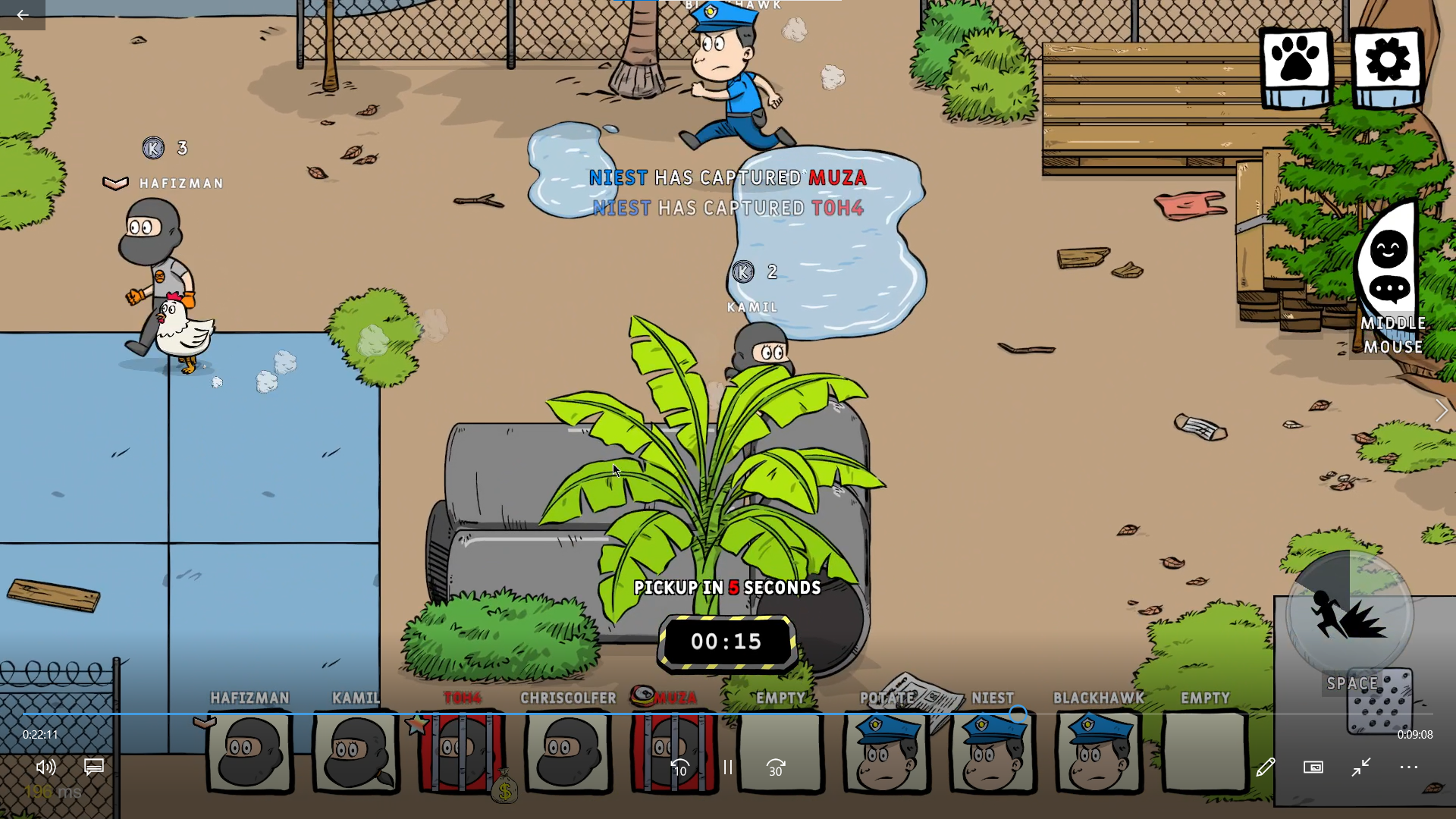Open the captions and subtitles menu
The width and height of the screenshot is (1456, 819).
click(x=94, y=767)
